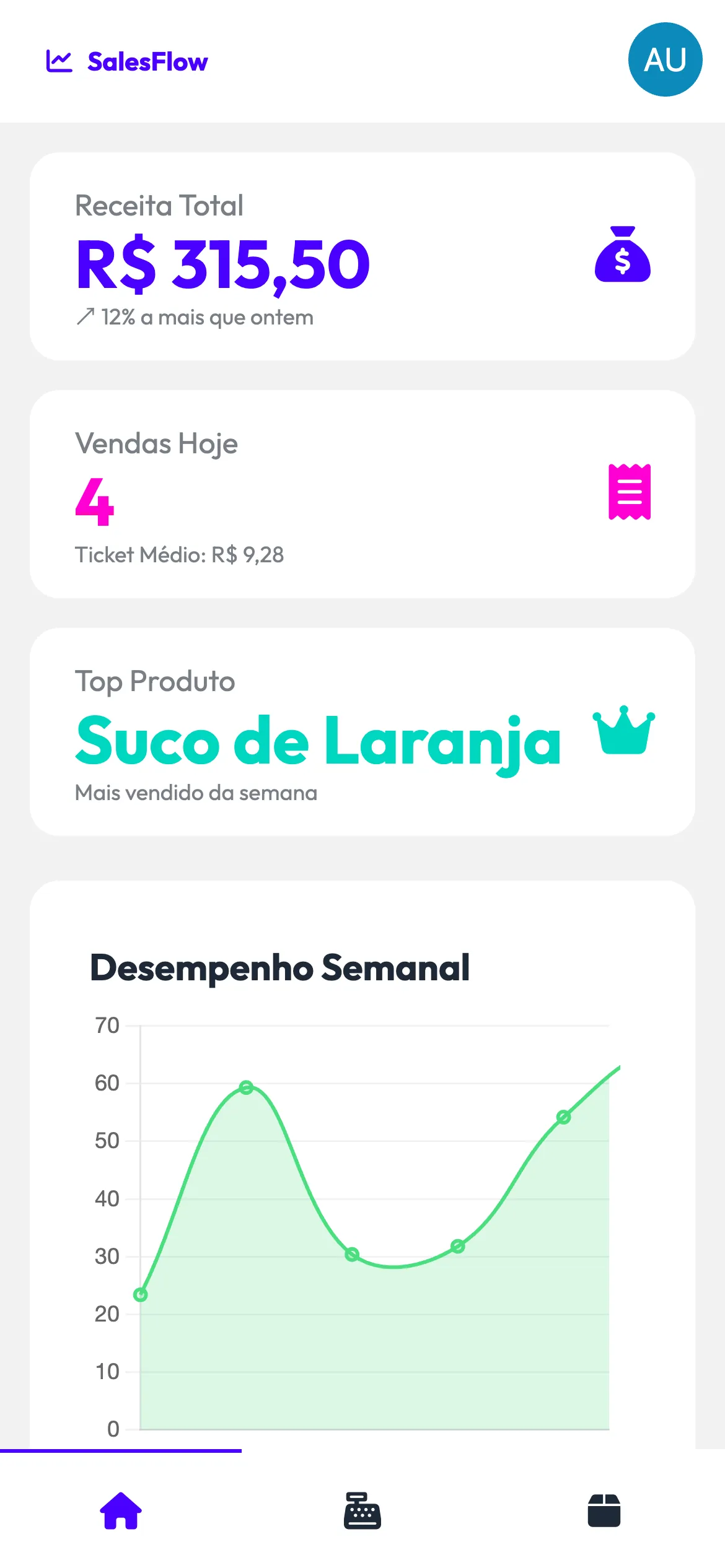Click the upward trend arrow near 12%
The image size is (725, 1568).
click(85, 316)
